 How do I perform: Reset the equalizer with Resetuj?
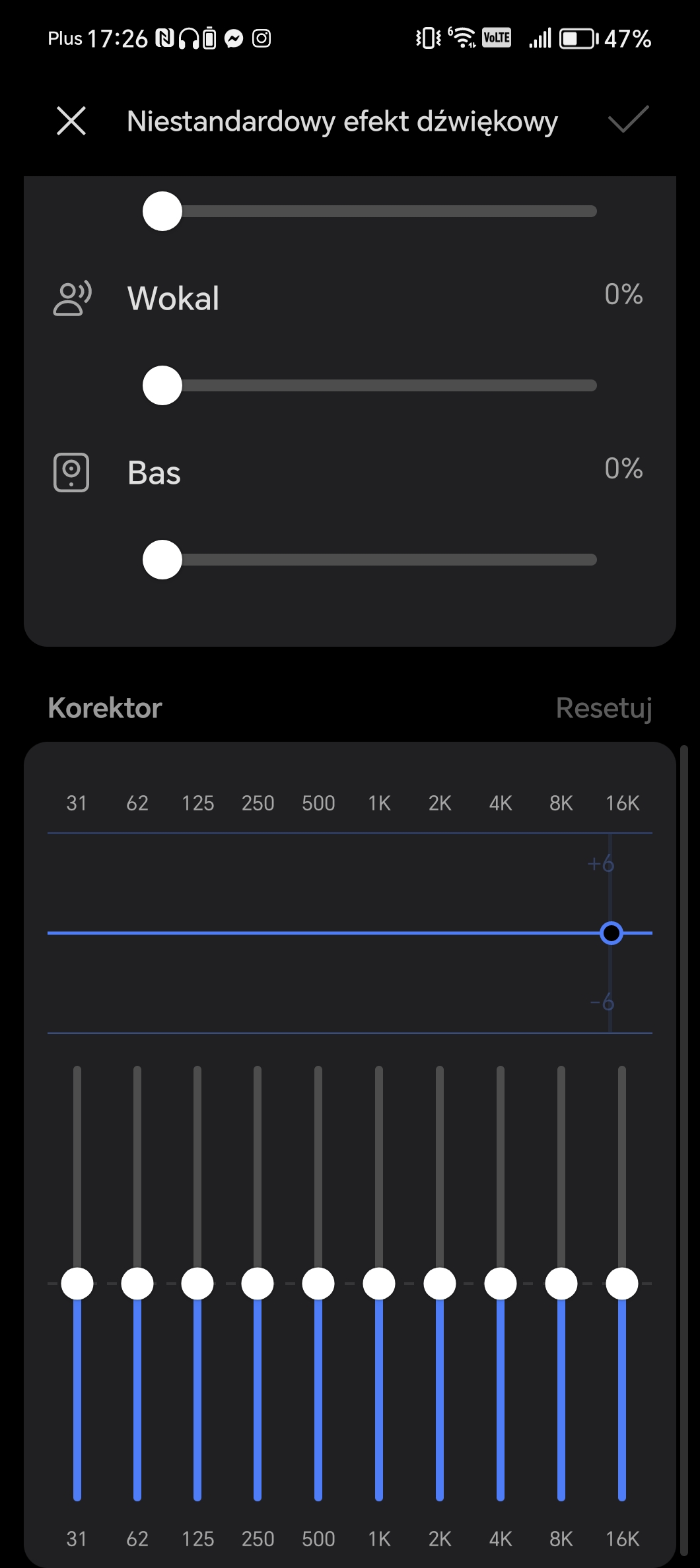604,709
